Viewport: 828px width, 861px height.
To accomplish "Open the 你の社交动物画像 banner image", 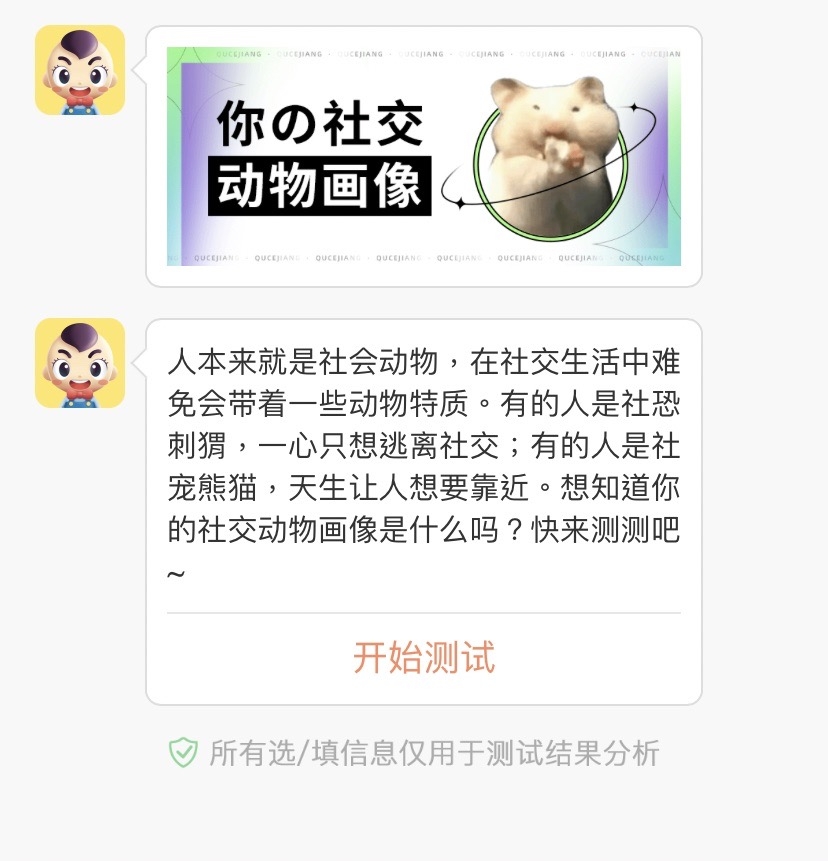I will 424,156.
